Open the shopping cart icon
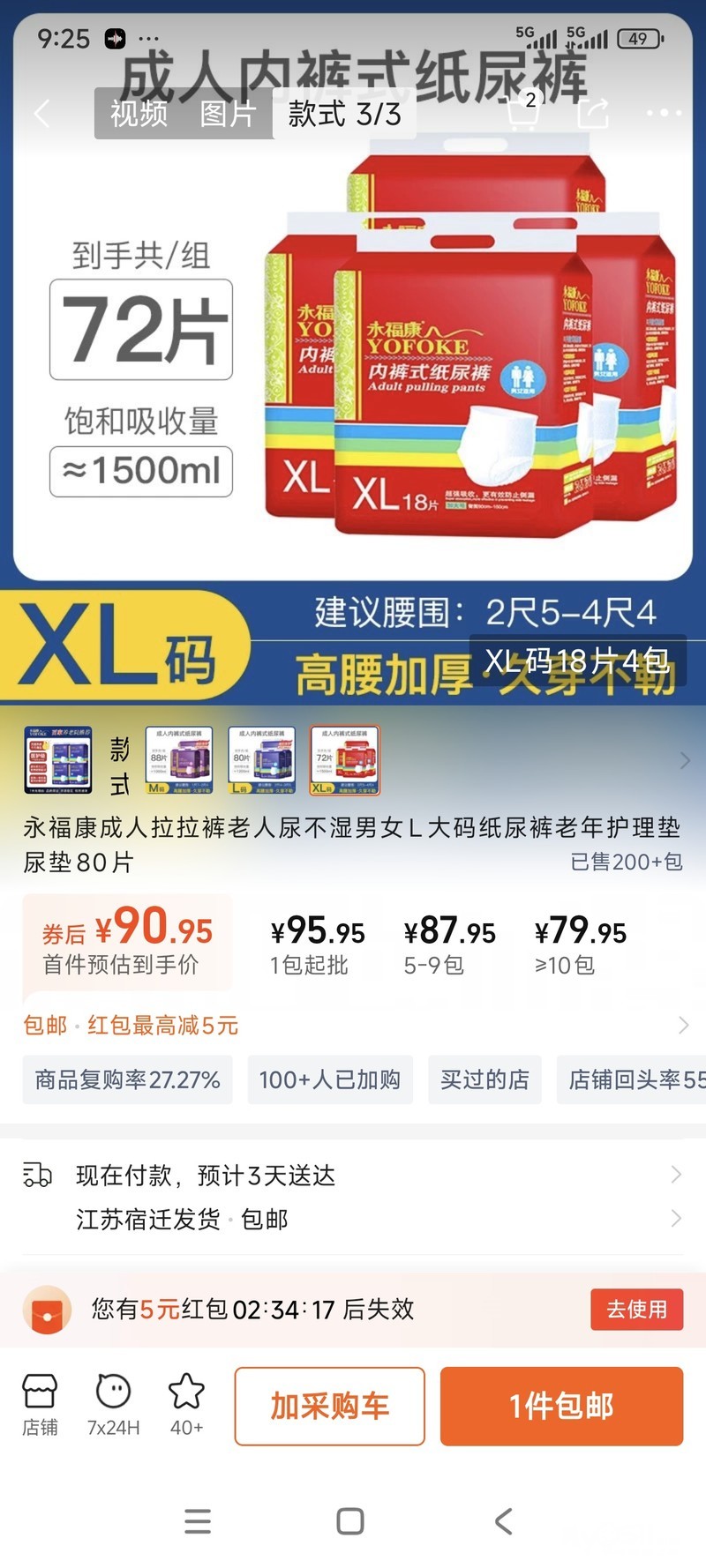Viewport: 706px width, 1568px height. tap(522, 113)
